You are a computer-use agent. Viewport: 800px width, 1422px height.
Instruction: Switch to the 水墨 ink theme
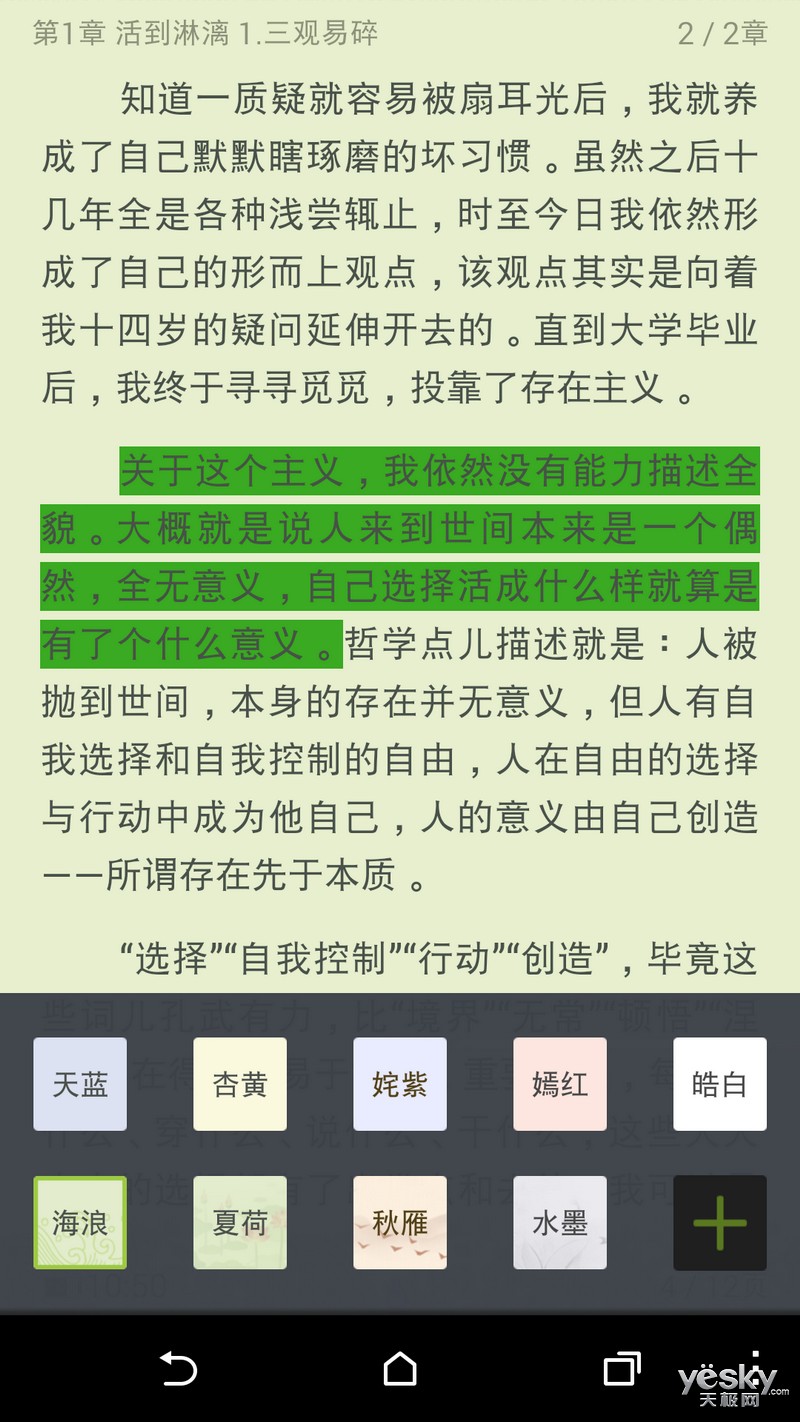tap(560, 1223)
